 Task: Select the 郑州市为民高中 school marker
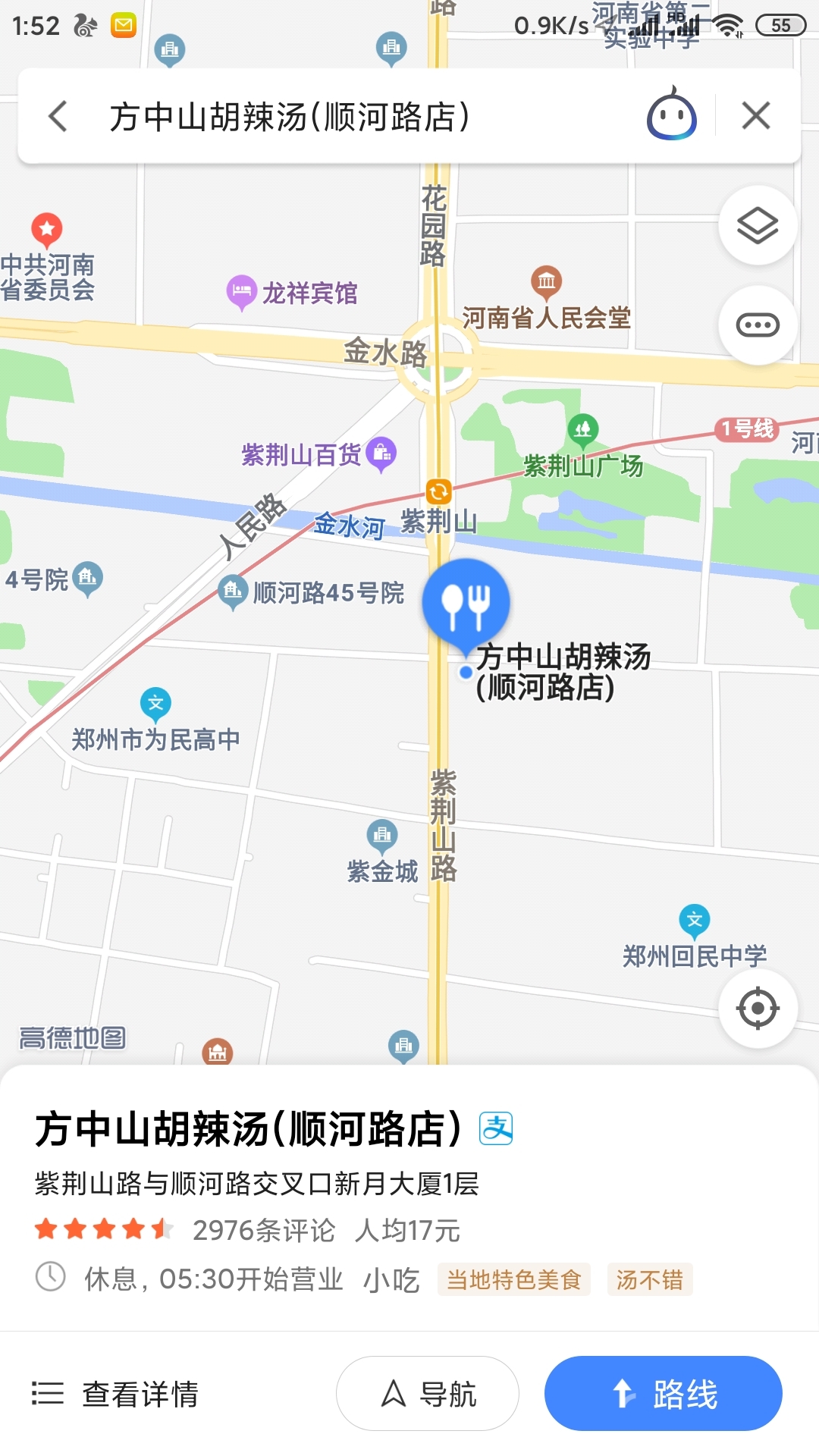[x=155, y=704]
